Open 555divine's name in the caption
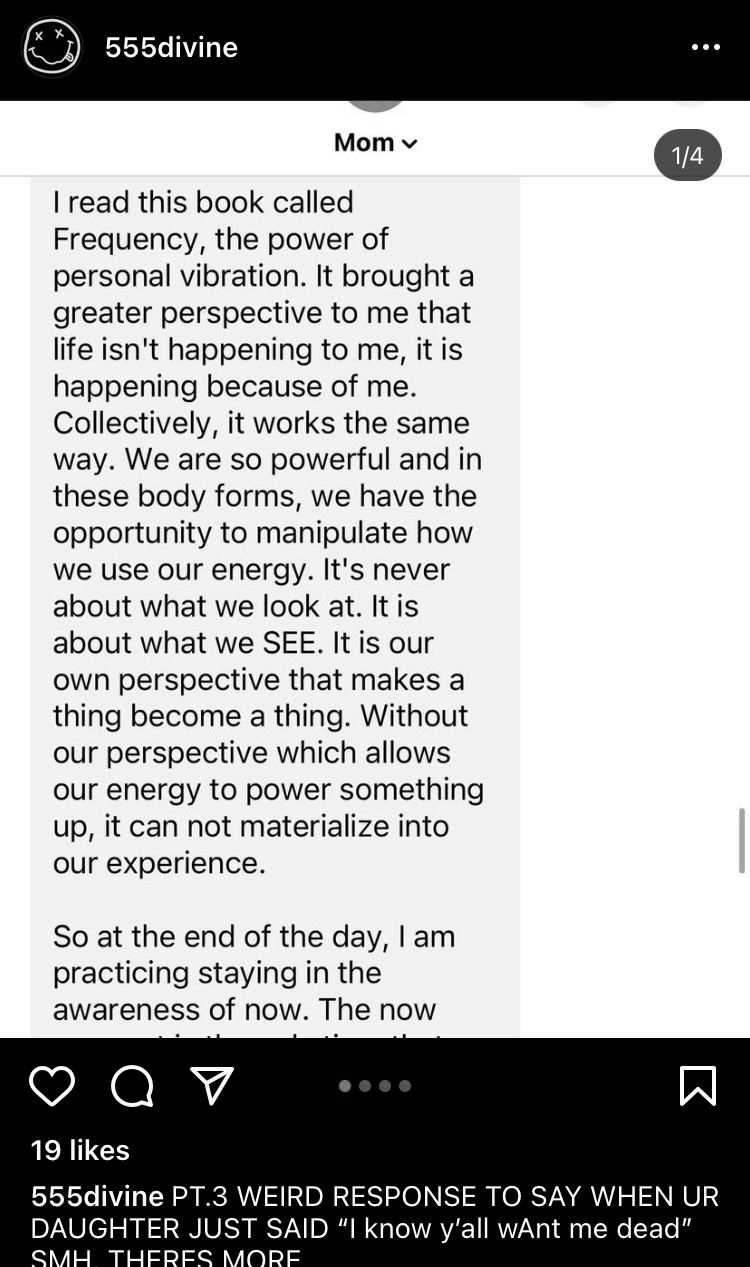This screenshot has height=1267, width=750. [97, 1196]
